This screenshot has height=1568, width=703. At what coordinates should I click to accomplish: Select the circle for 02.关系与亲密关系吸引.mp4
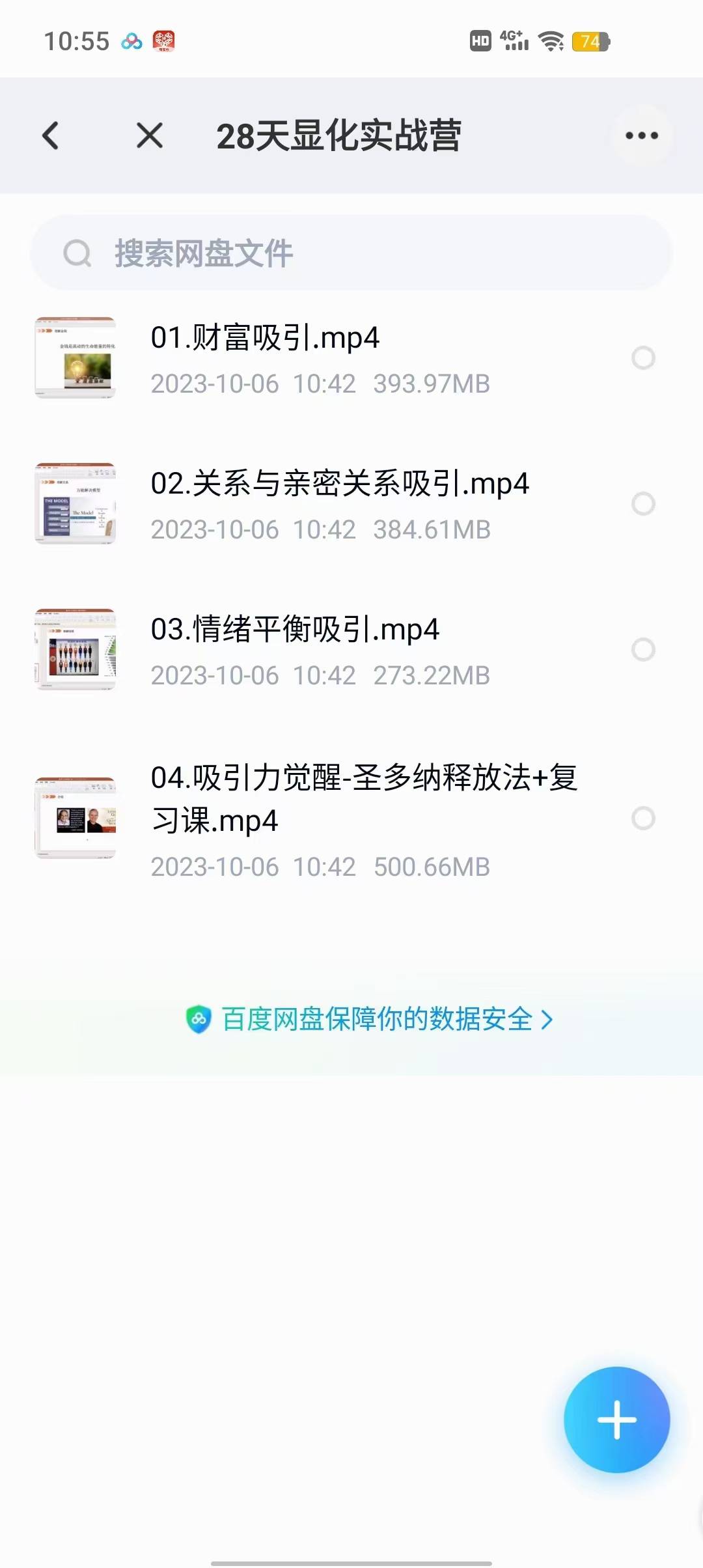click(643, 503)
